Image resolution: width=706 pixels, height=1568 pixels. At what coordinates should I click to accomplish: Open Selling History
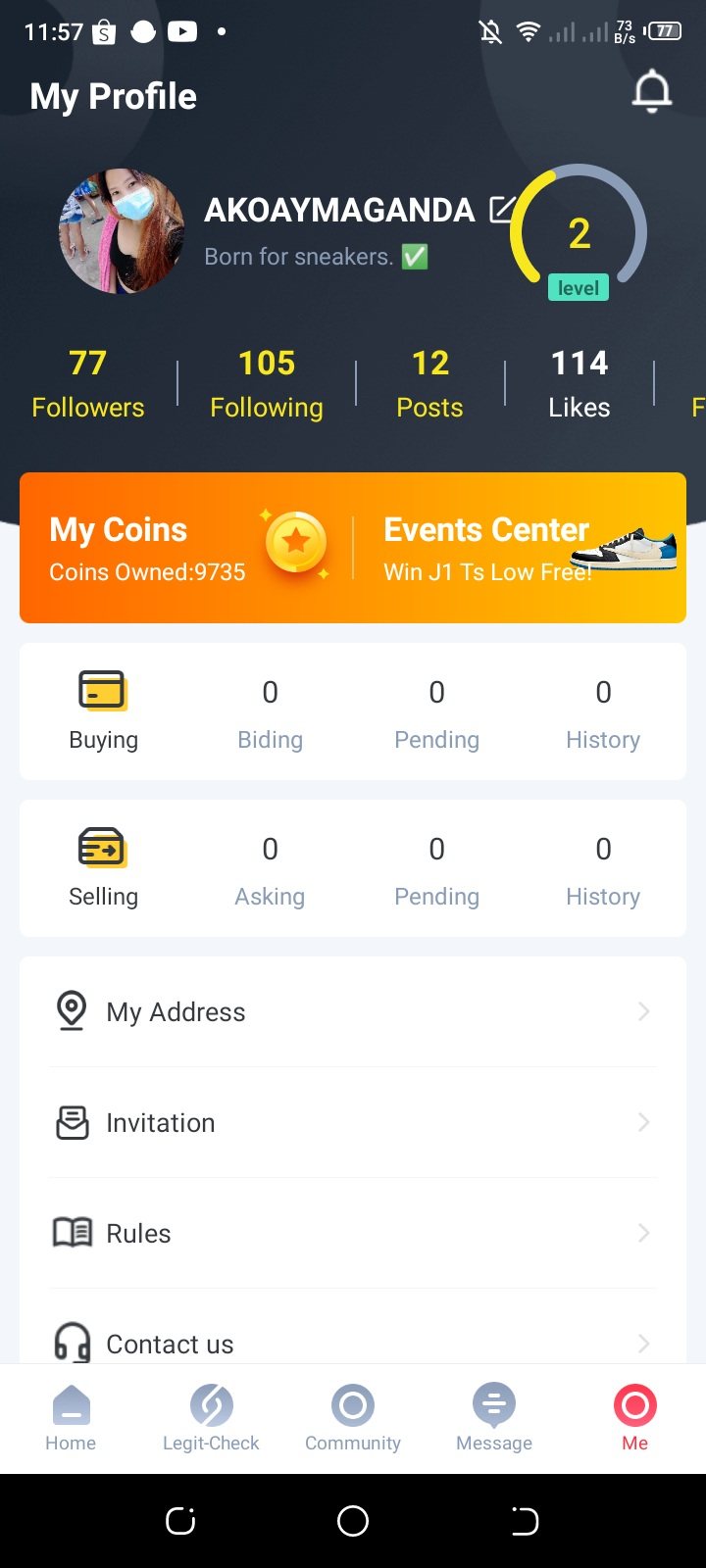pyautogui.click(x=603, y=869)
